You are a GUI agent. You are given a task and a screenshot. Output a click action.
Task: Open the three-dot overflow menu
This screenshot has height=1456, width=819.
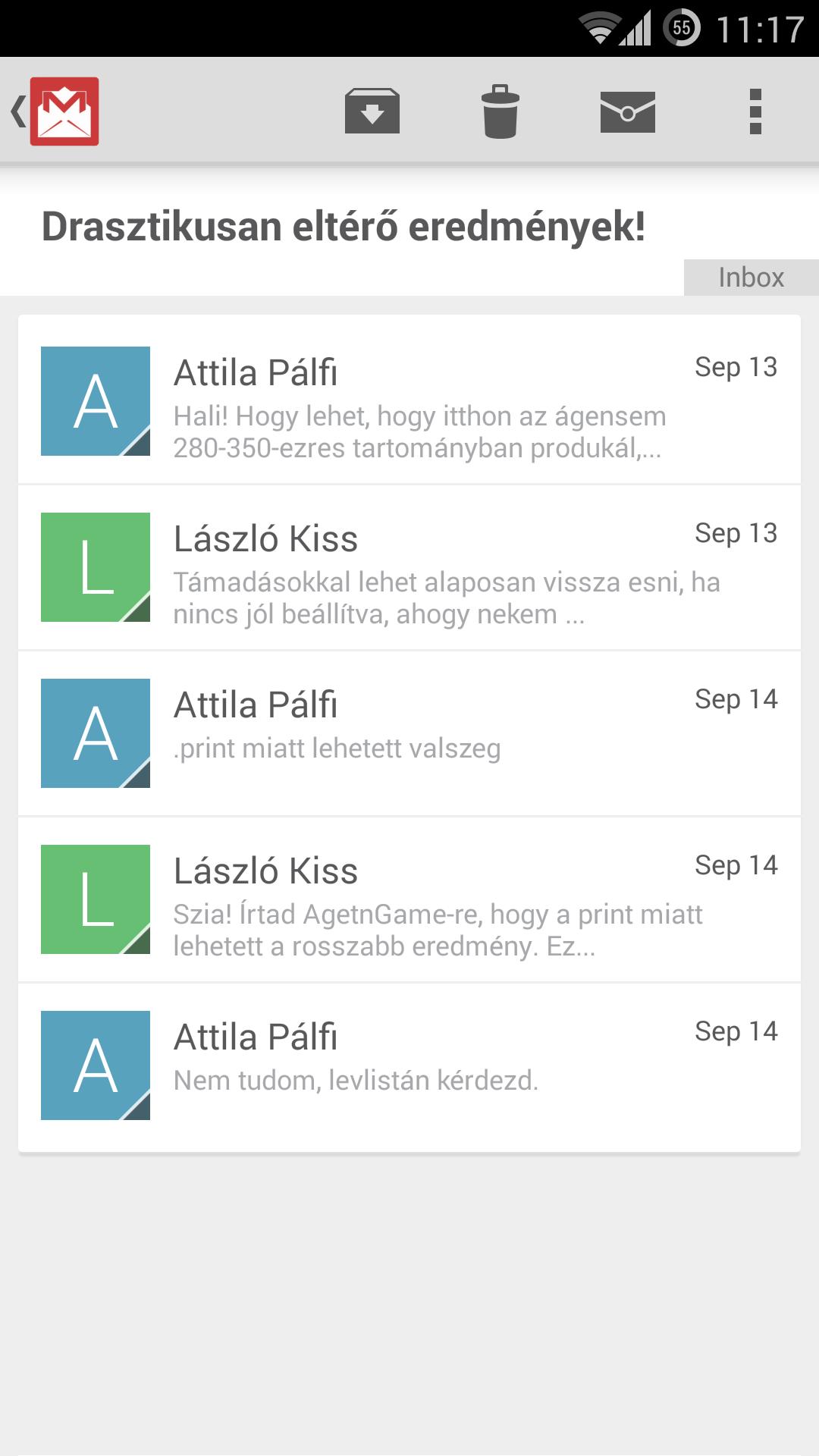(x=755, y=111)
